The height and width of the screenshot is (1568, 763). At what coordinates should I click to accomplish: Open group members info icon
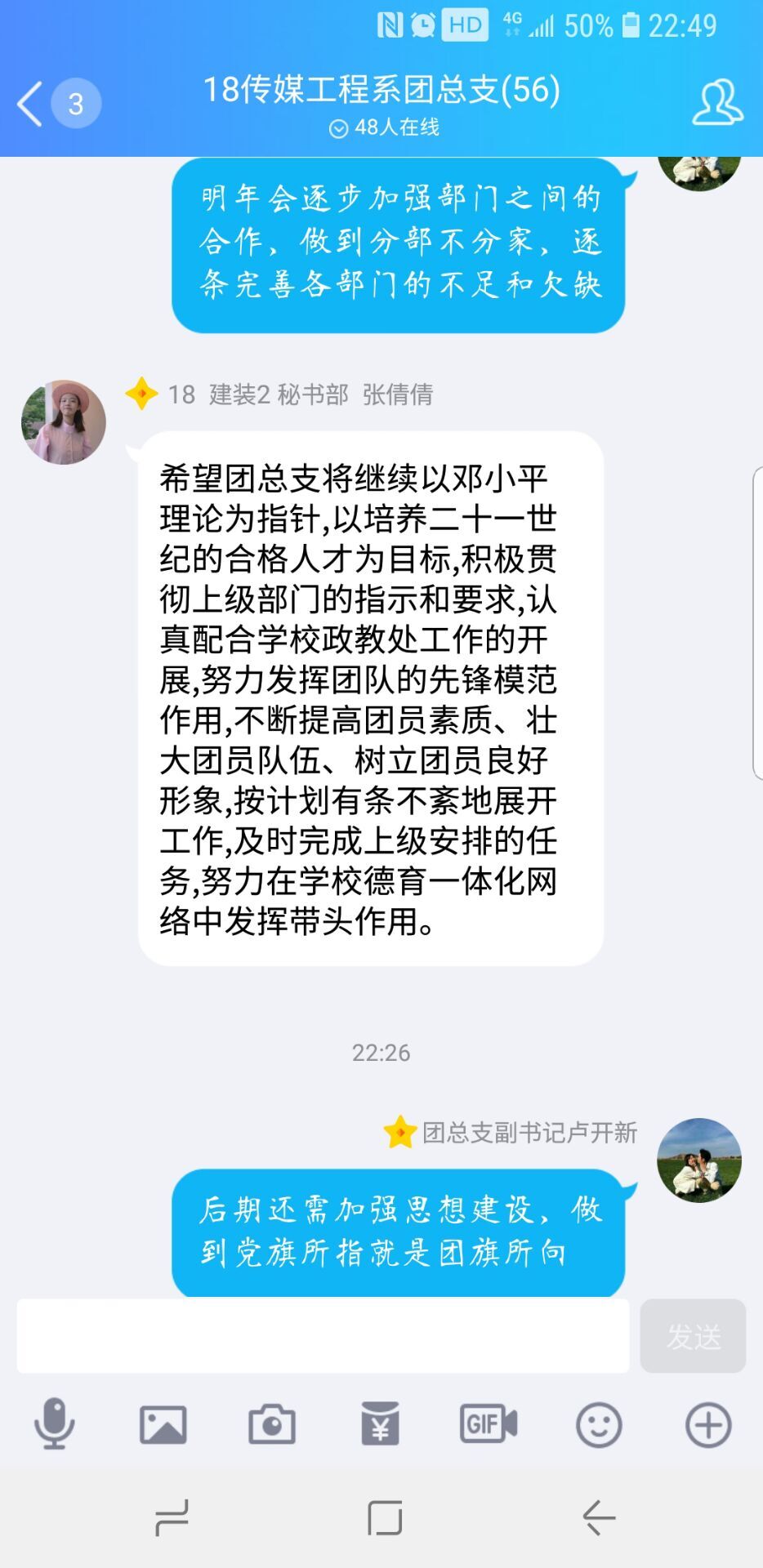pyautogui.click(x=716, y=103)
